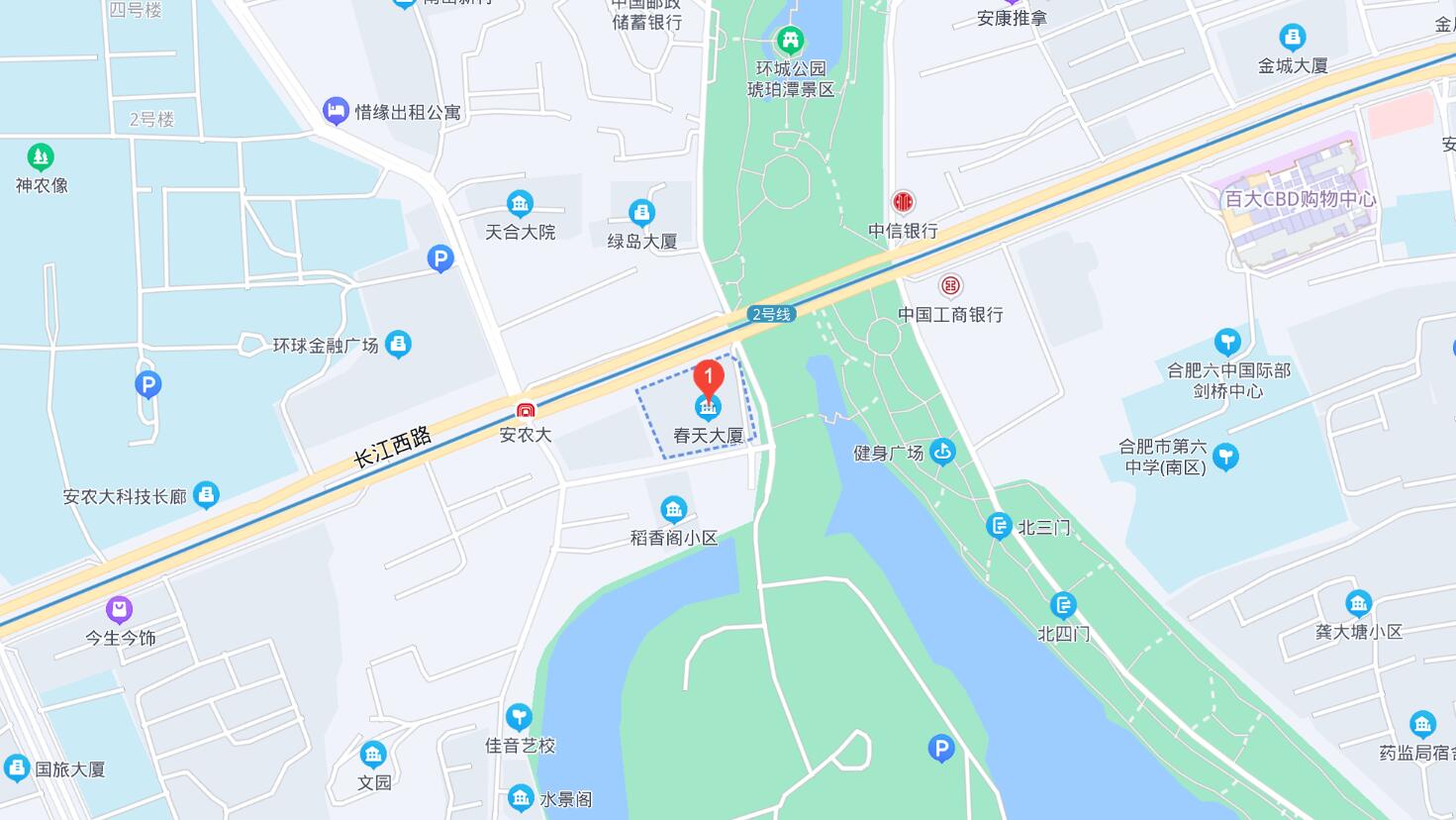1456x820 pixels.
Task: Select the 健身广场 marker
Action: (x=942, y=452)
